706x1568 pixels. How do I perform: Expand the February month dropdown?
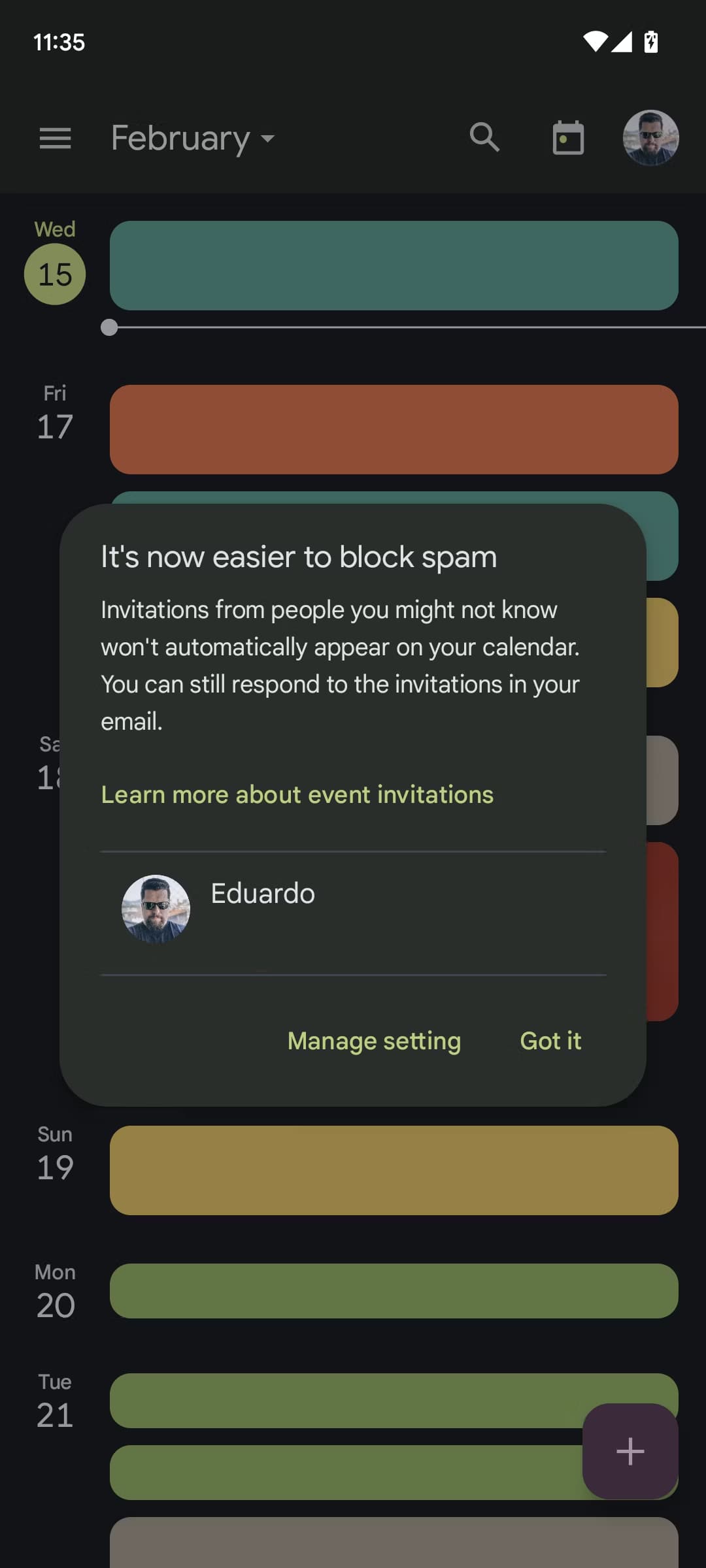click(x=193, y=139)
